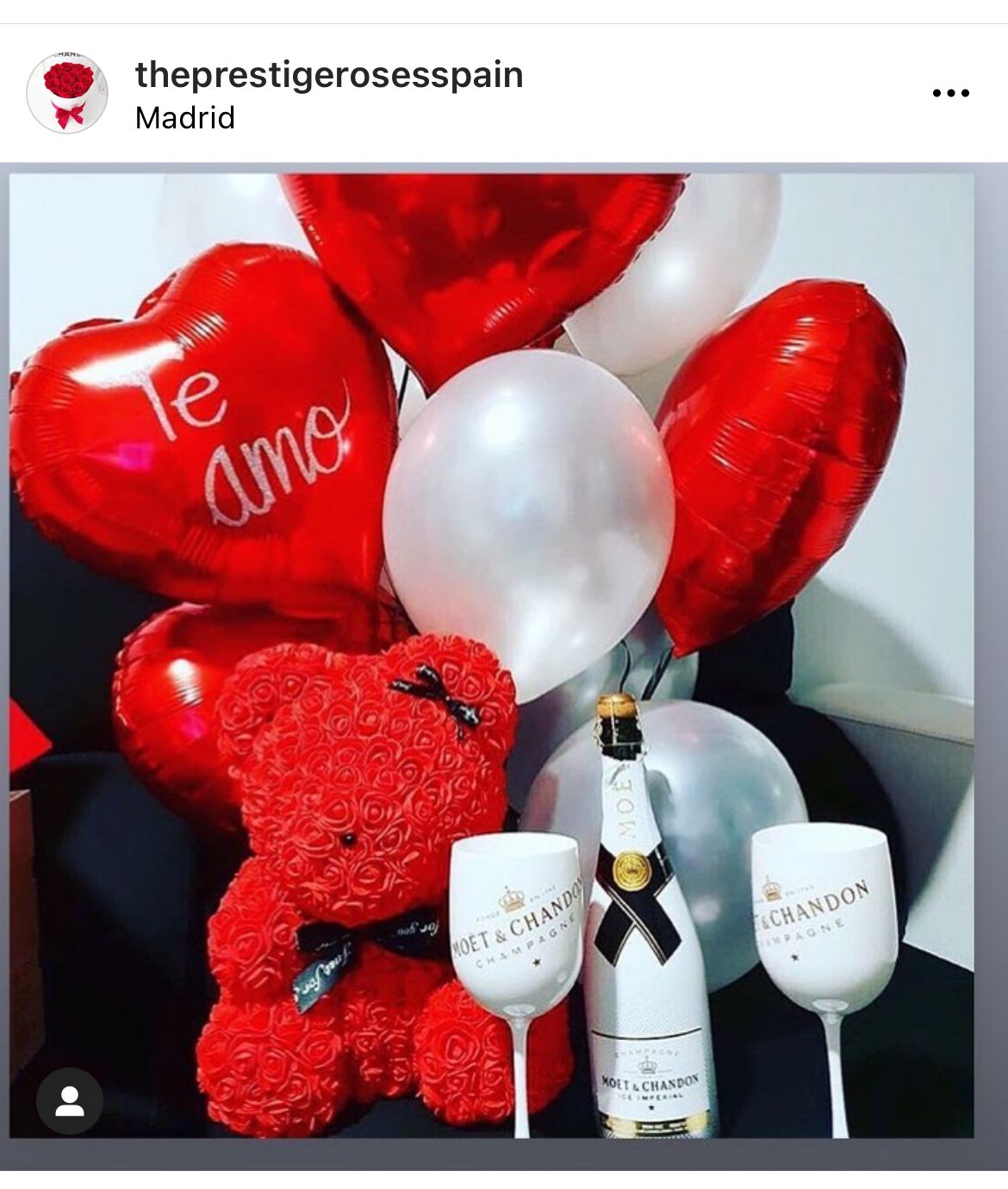Show tagged people on the photo
Viewport: 1008px width, 1189px height.
(70, 1100)
